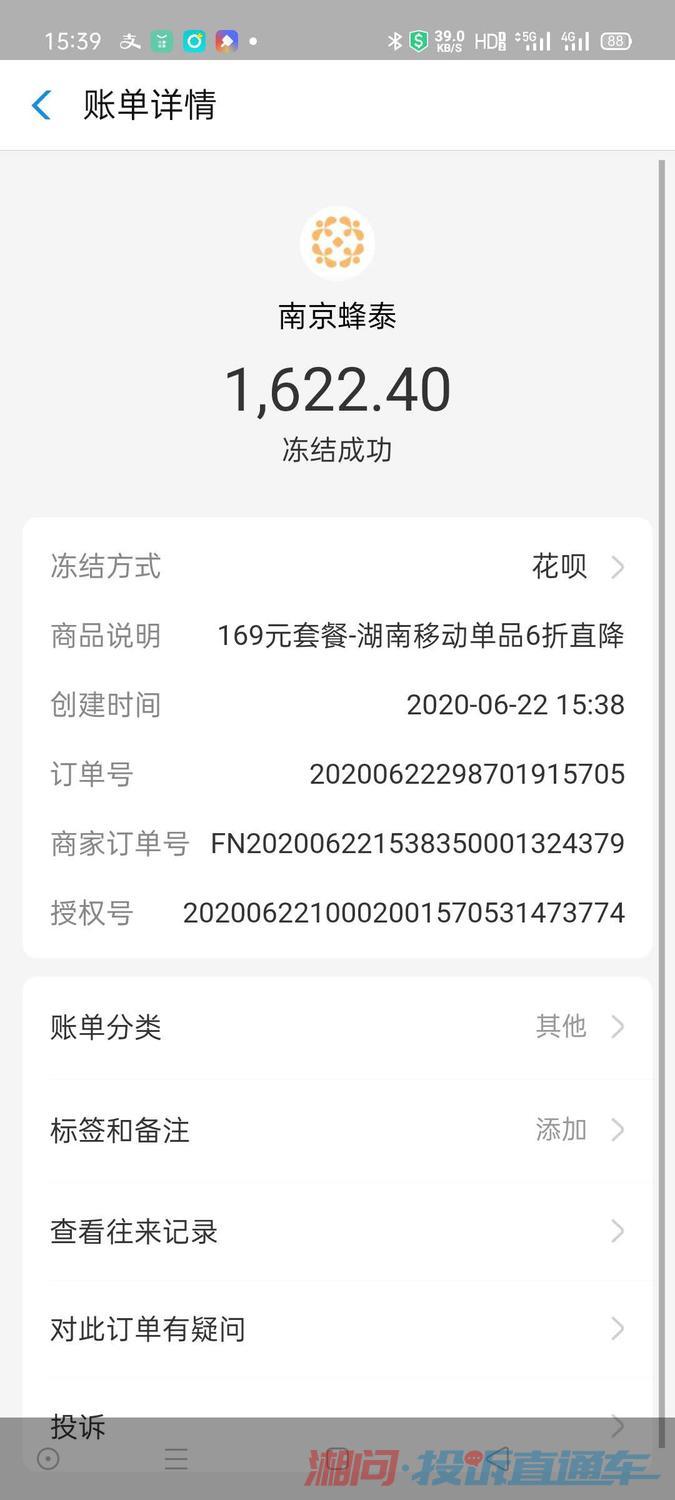Screen dimensions: 675x1500
Task: Open the 冻结方式 花呗 row
Action: pyautogui.click(x=337, y=567)
